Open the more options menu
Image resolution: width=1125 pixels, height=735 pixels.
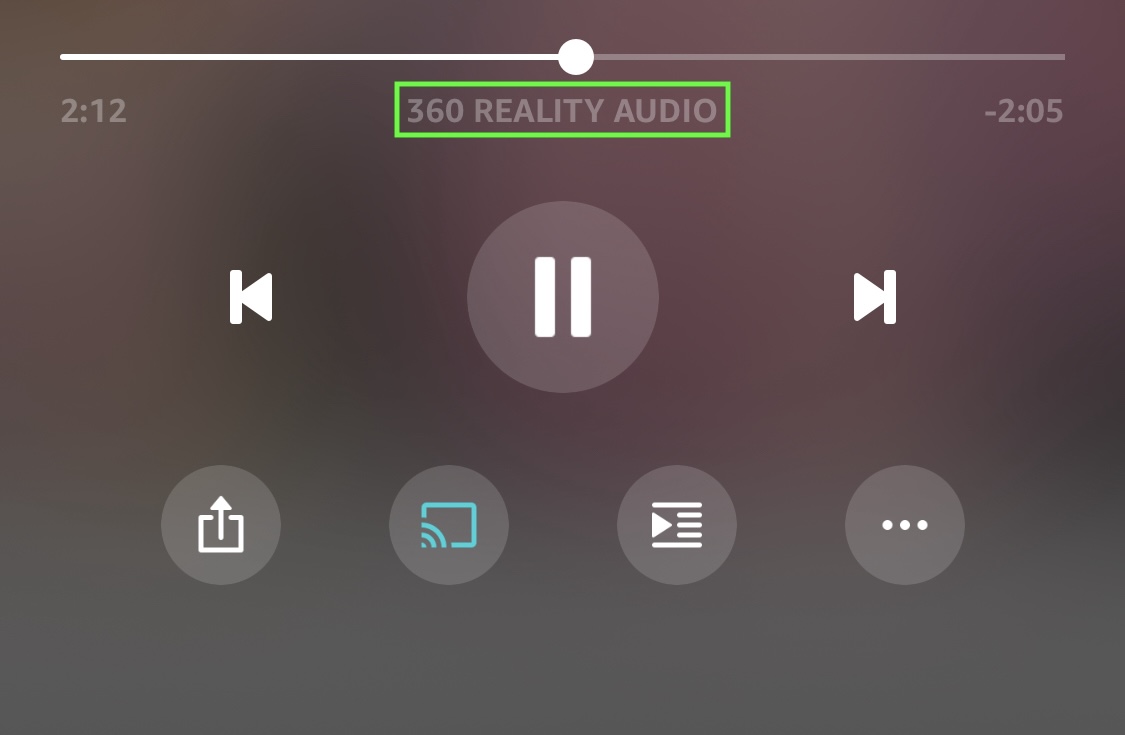click(905, 525)
